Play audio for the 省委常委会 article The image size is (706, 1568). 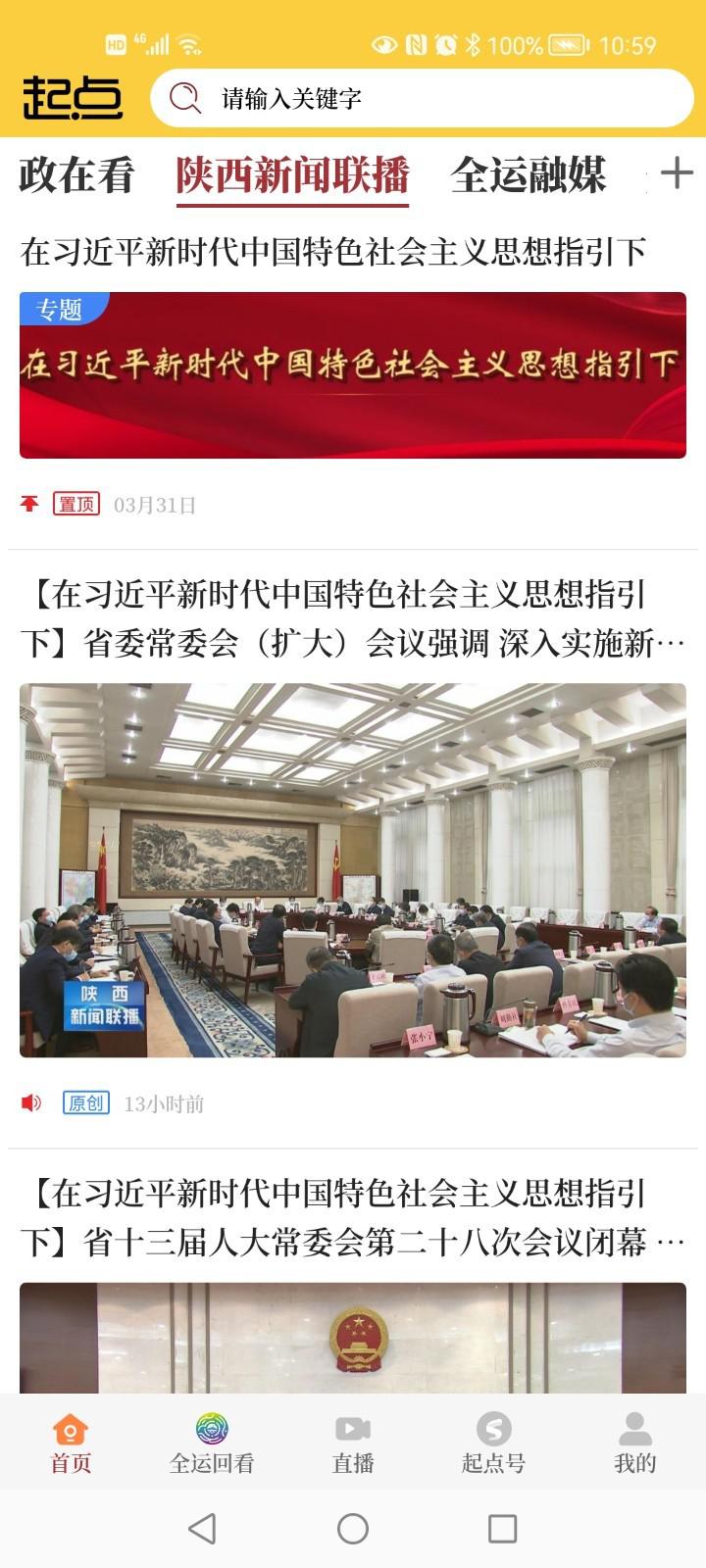pos(31,1103)
